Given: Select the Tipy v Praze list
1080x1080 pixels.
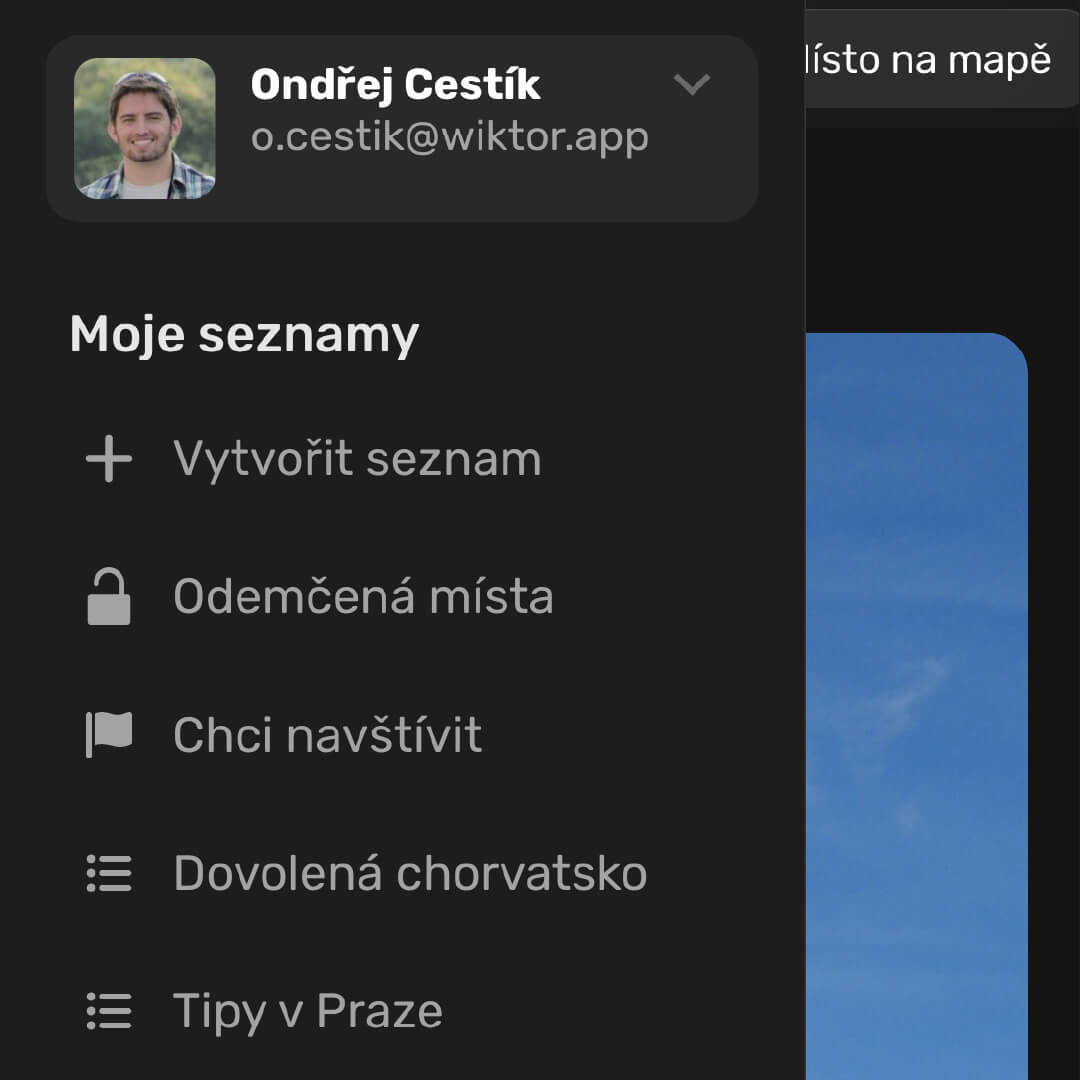Looking at the screenshot, I should click(307, 1011).
